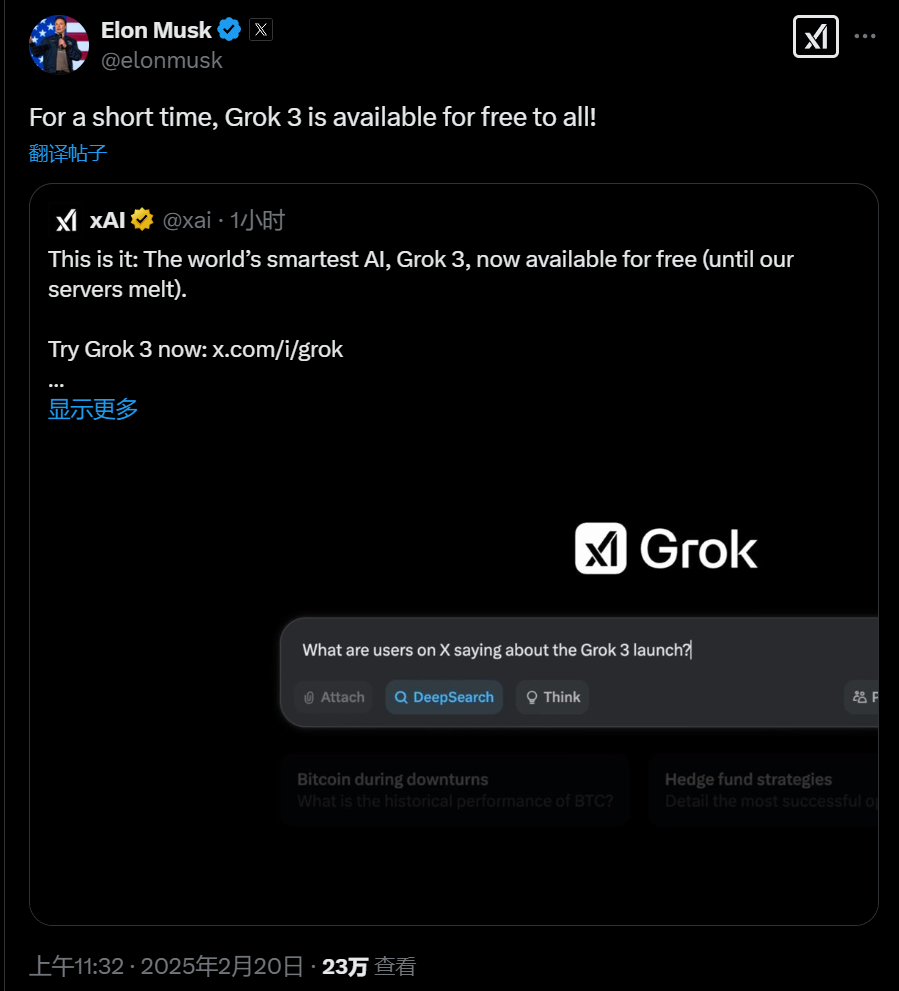This screenshot has height=991, width=899.
Task: Open the three-dot more options menu
Action: pyautogui.click(x=864, y=37)
